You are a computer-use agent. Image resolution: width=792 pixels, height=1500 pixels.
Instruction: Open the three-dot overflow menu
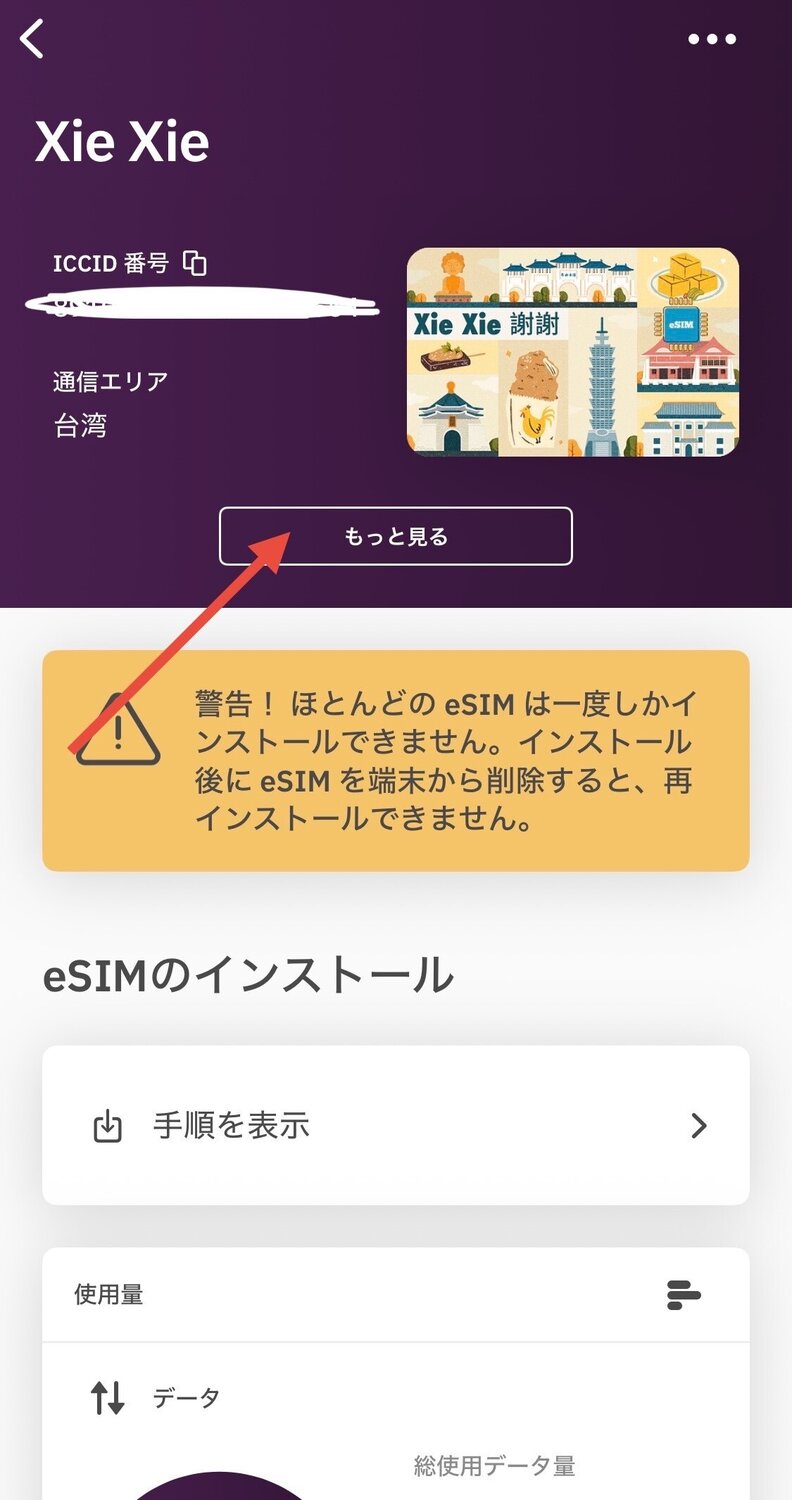(x=714, y=38)
